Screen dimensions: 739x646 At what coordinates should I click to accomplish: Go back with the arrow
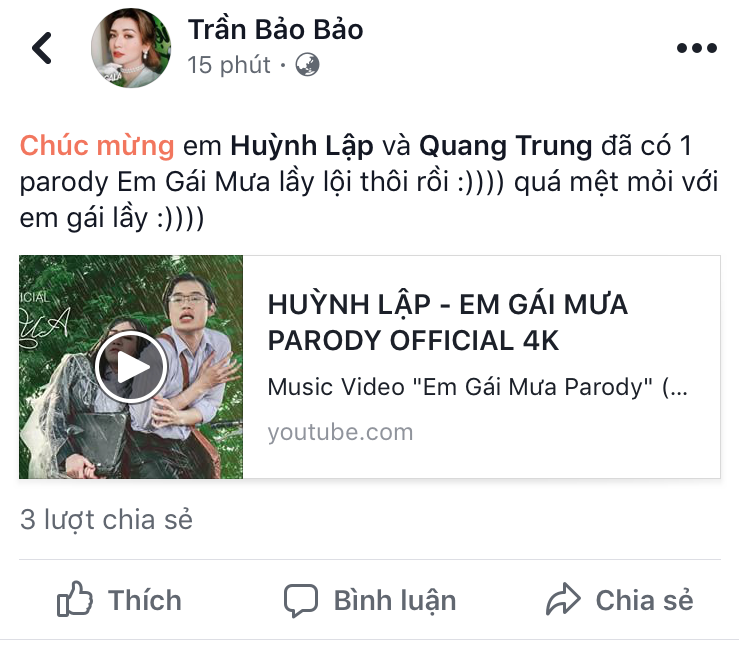42,47
